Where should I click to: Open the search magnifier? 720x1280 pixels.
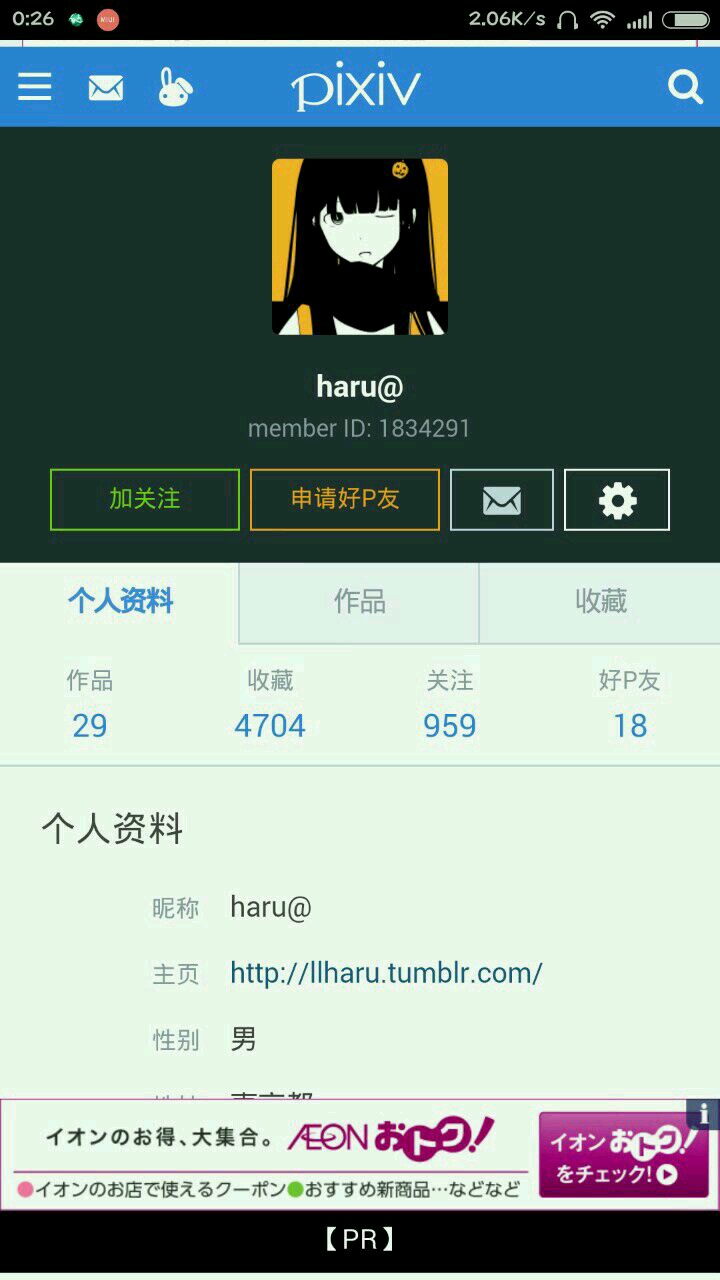(685, 88)
